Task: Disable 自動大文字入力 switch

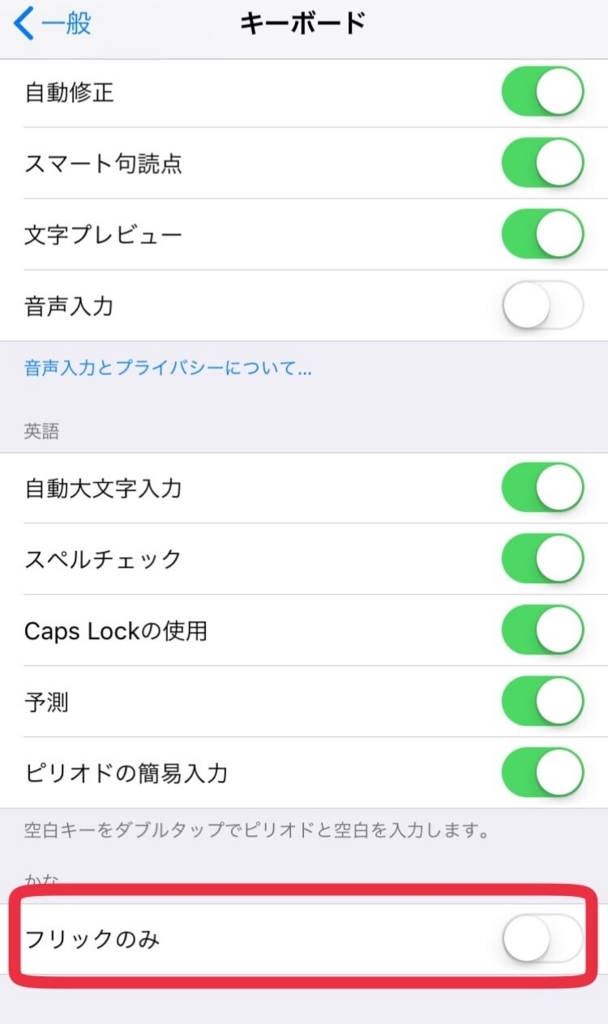Action: tap(542, 488)
